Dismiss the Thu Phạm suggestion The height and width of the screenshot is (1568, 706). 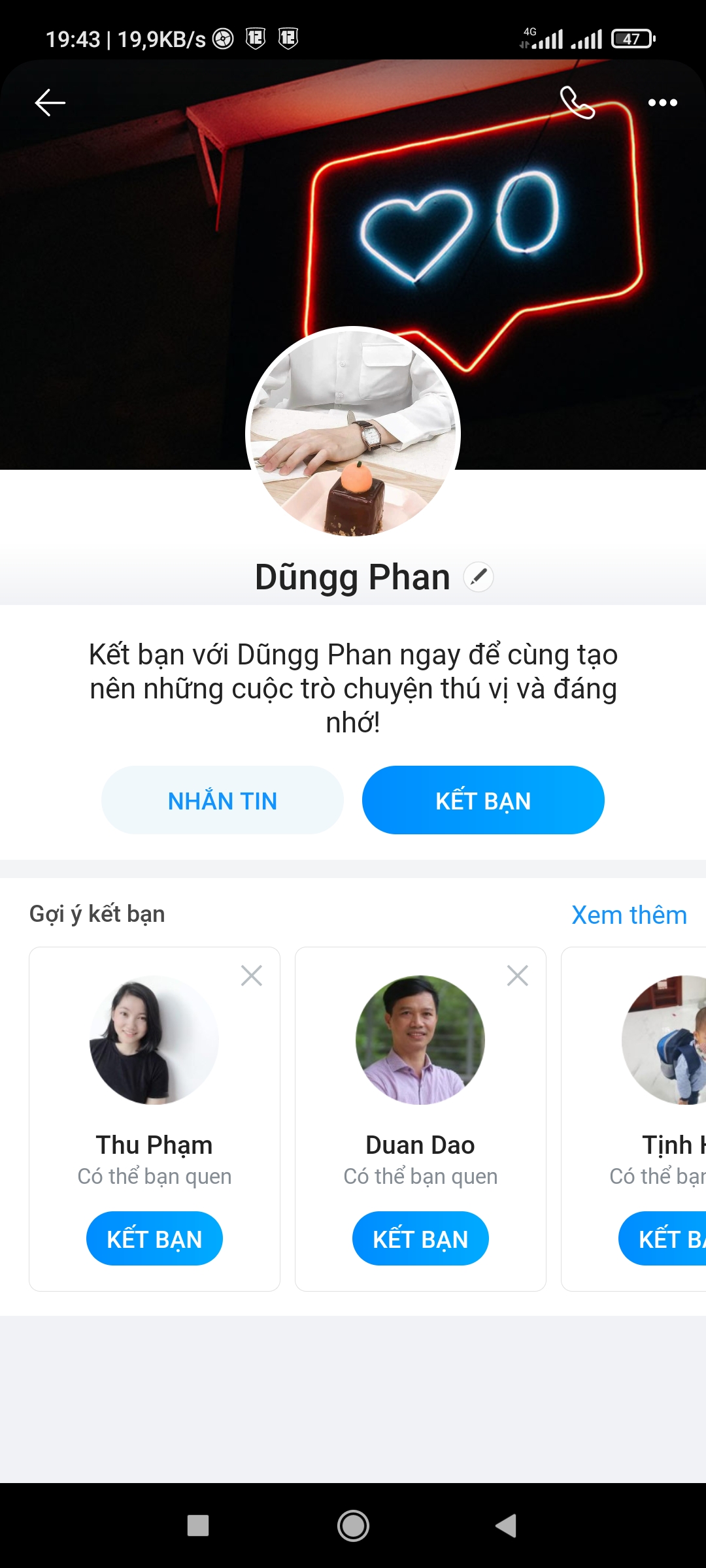[x=252, y=975]
